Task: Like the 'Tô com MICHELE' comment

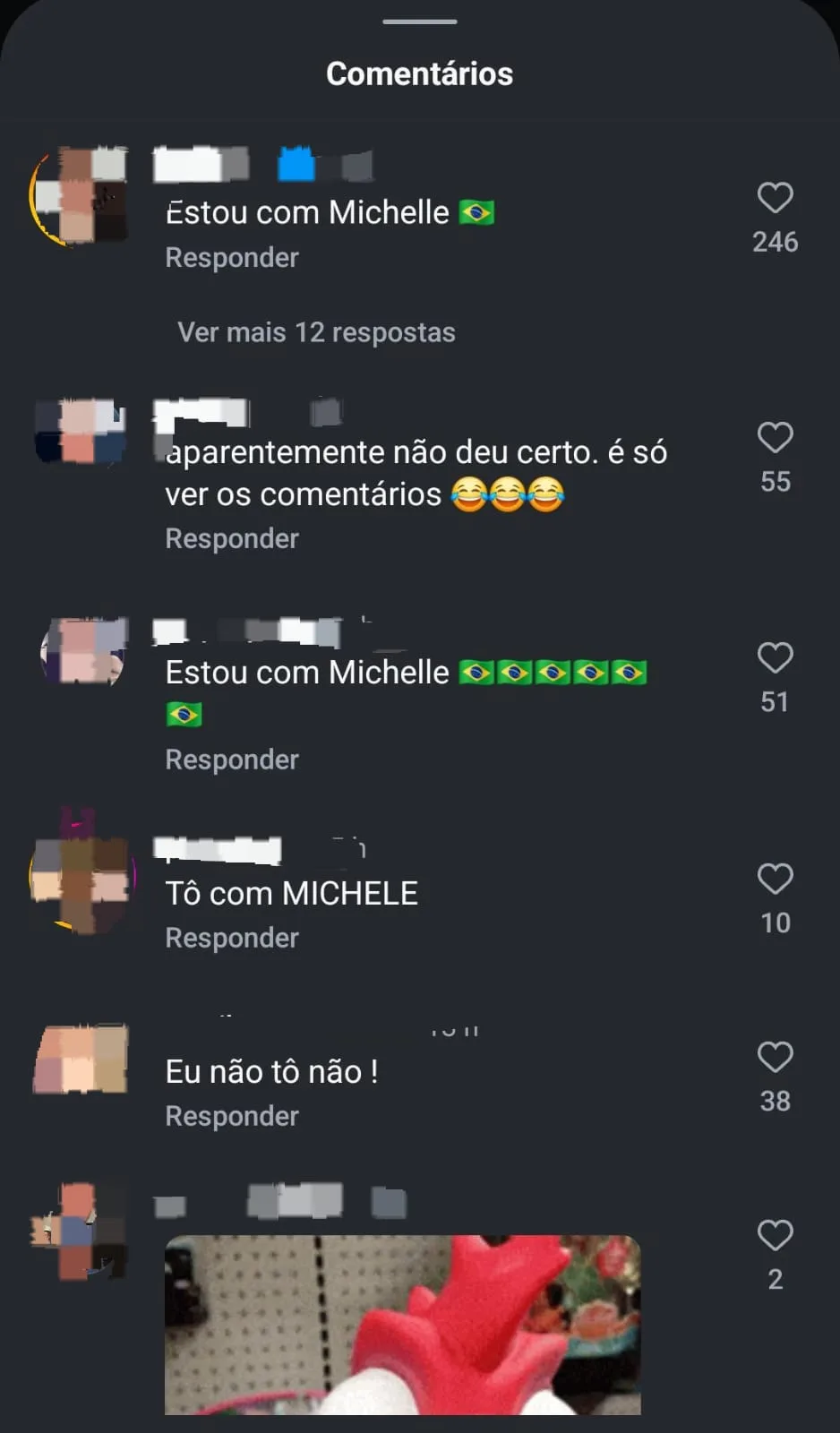Action: (x=775, y=880)
